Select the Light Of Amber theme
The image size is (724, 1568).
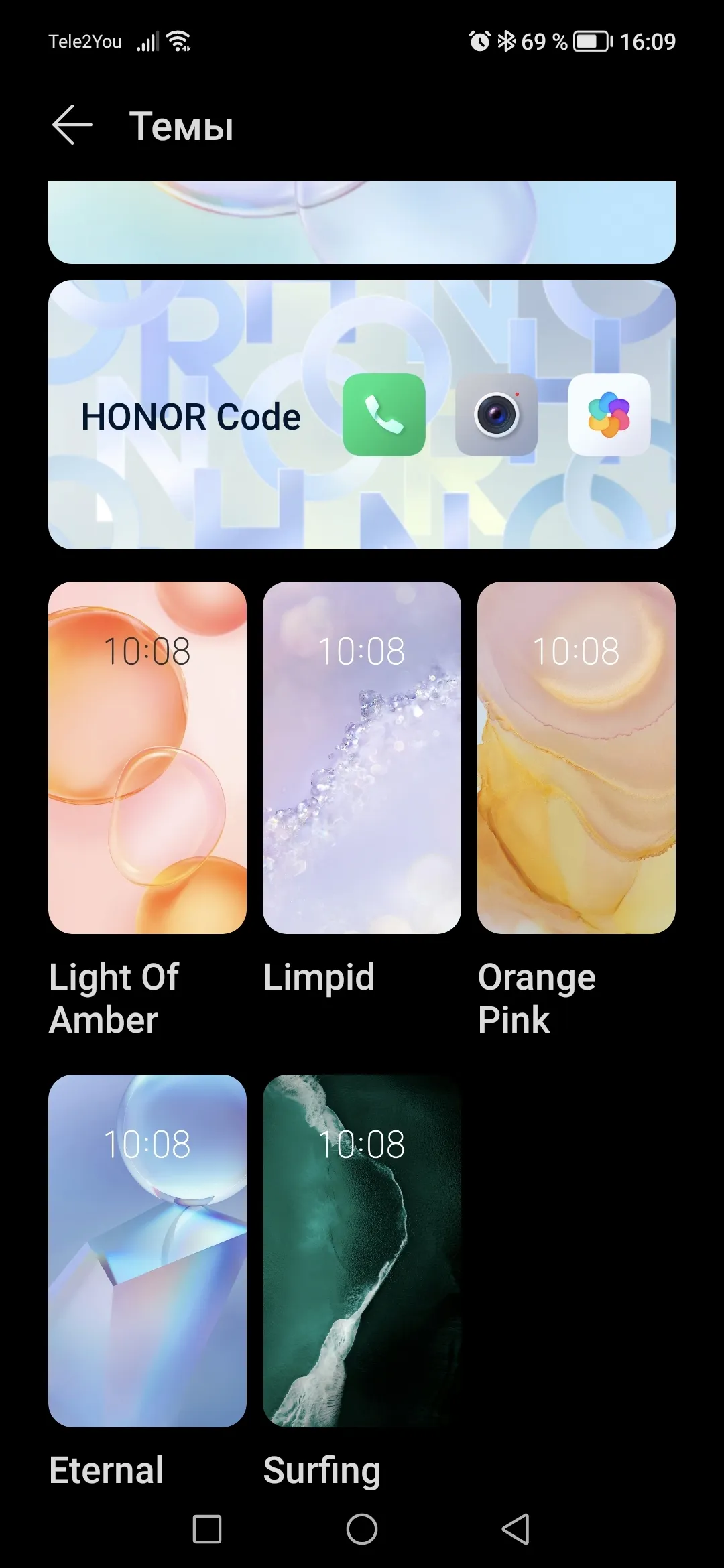[x=147, y=758]
